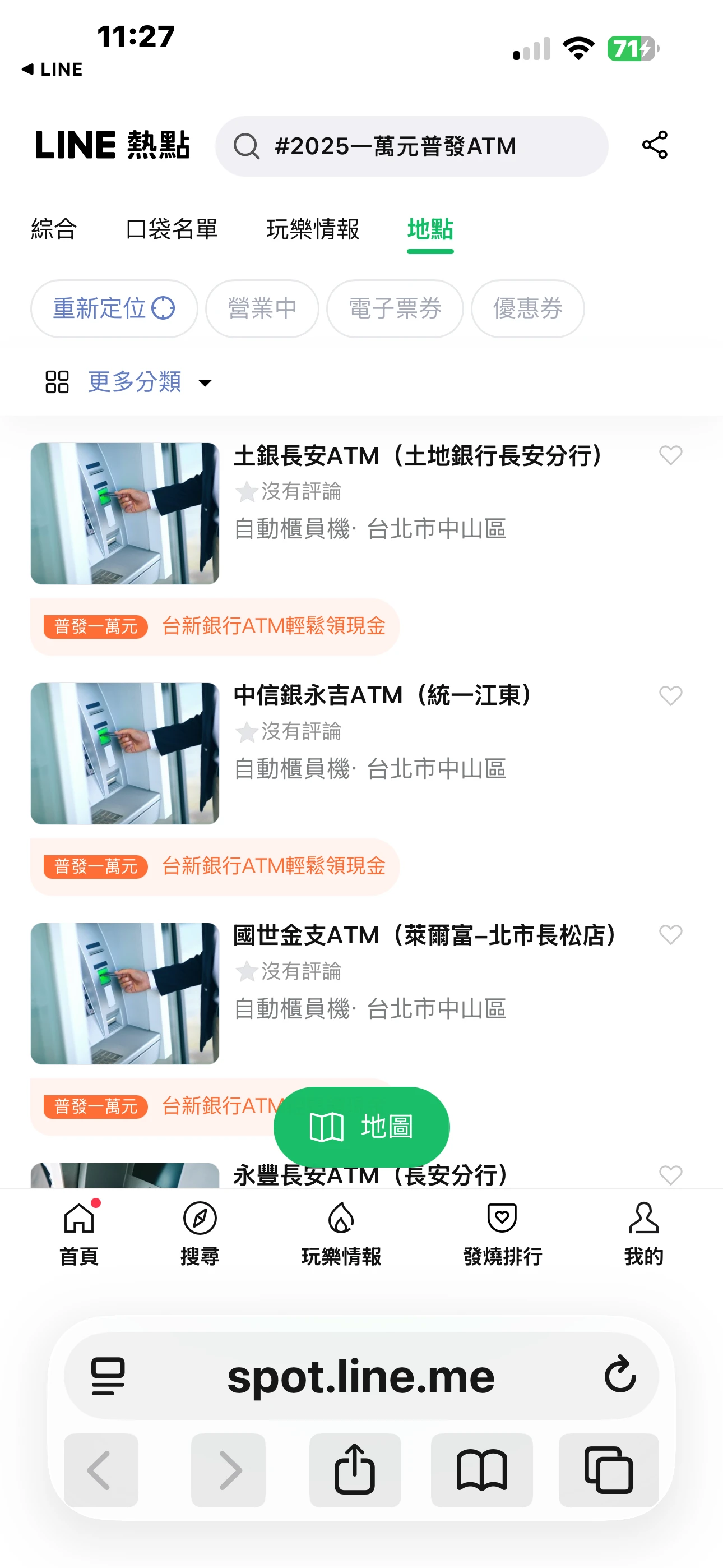The height and width of the screenshot is (1568, 723).
Task: Share this LINE 熱點 page
Action: pos(654,145)
